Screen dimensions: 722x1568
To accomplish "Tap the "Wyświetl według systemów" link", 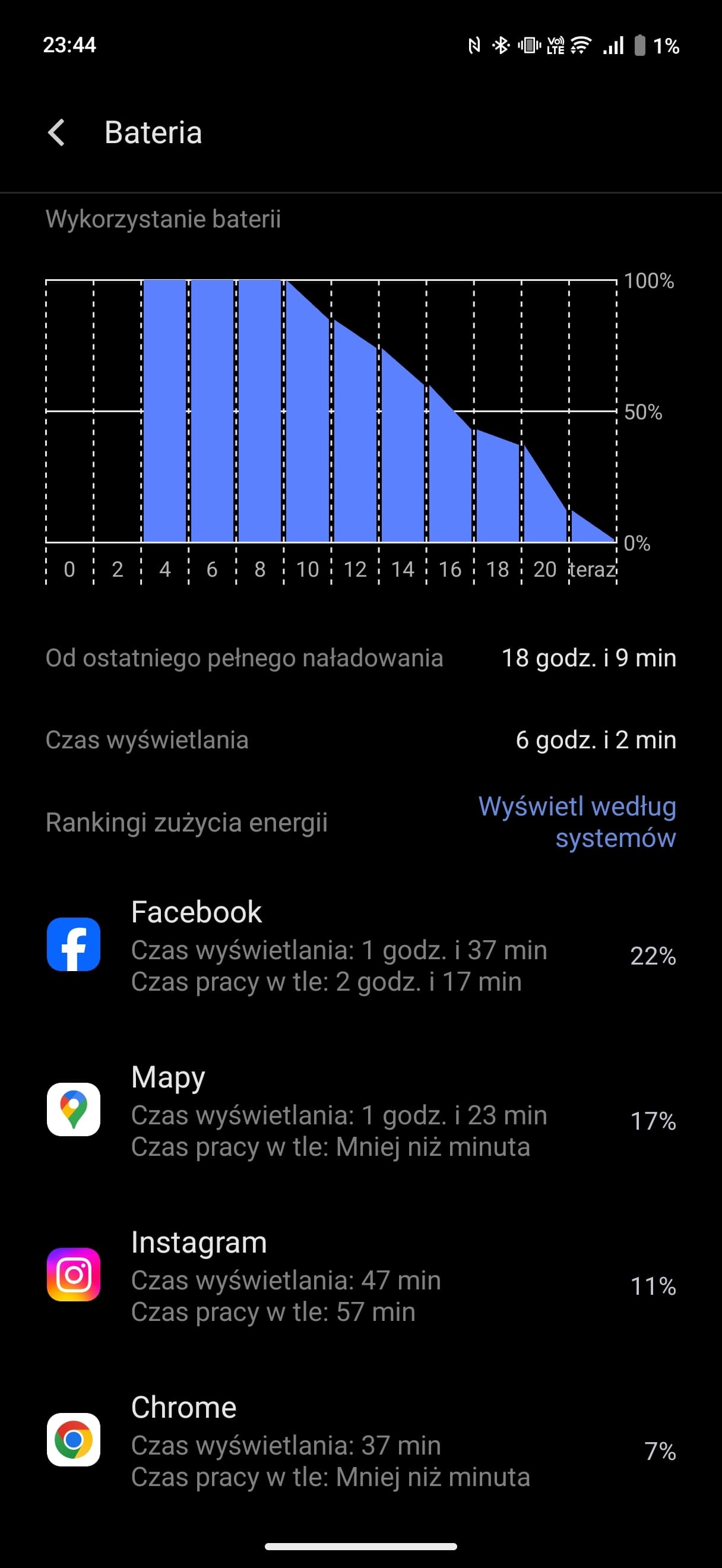I will pyautogui.click(x=577, y=822).
